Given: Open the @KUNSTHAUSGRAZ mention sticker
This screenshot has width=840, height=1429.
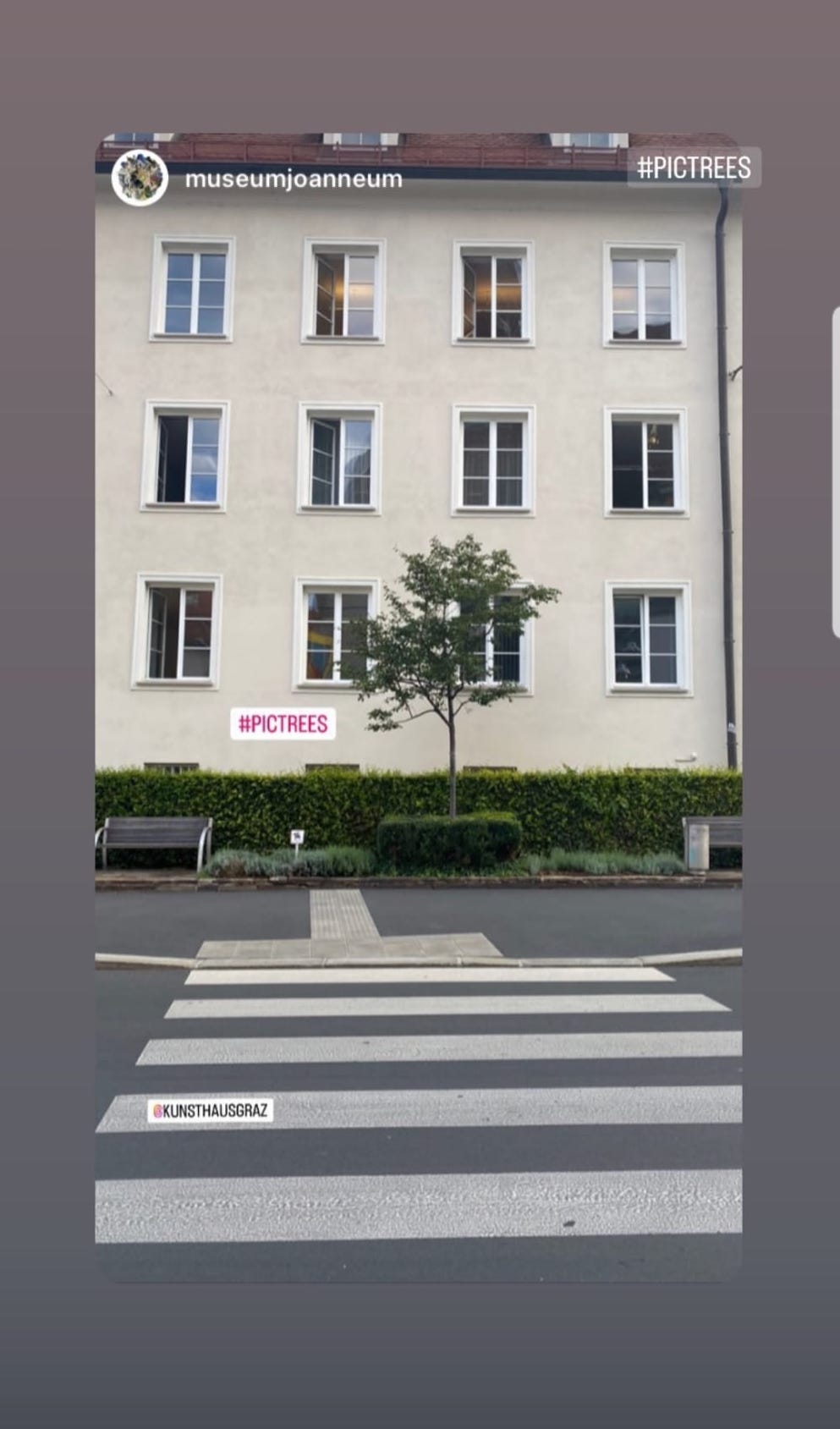Looking at the screenshot, I should pyautogui.click(x=210, y=1110).
